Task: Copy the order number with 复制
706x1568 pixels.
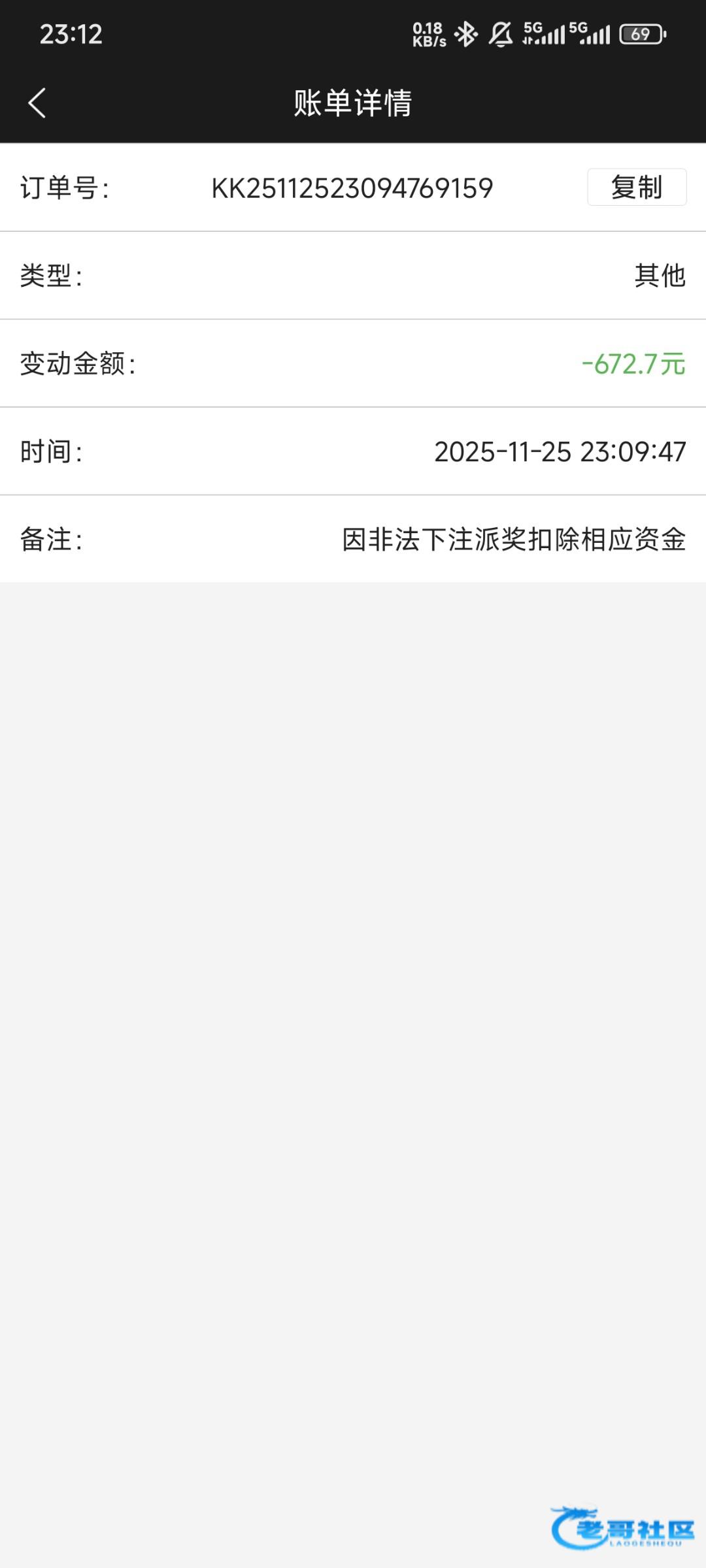Action: tap(636, 188)
